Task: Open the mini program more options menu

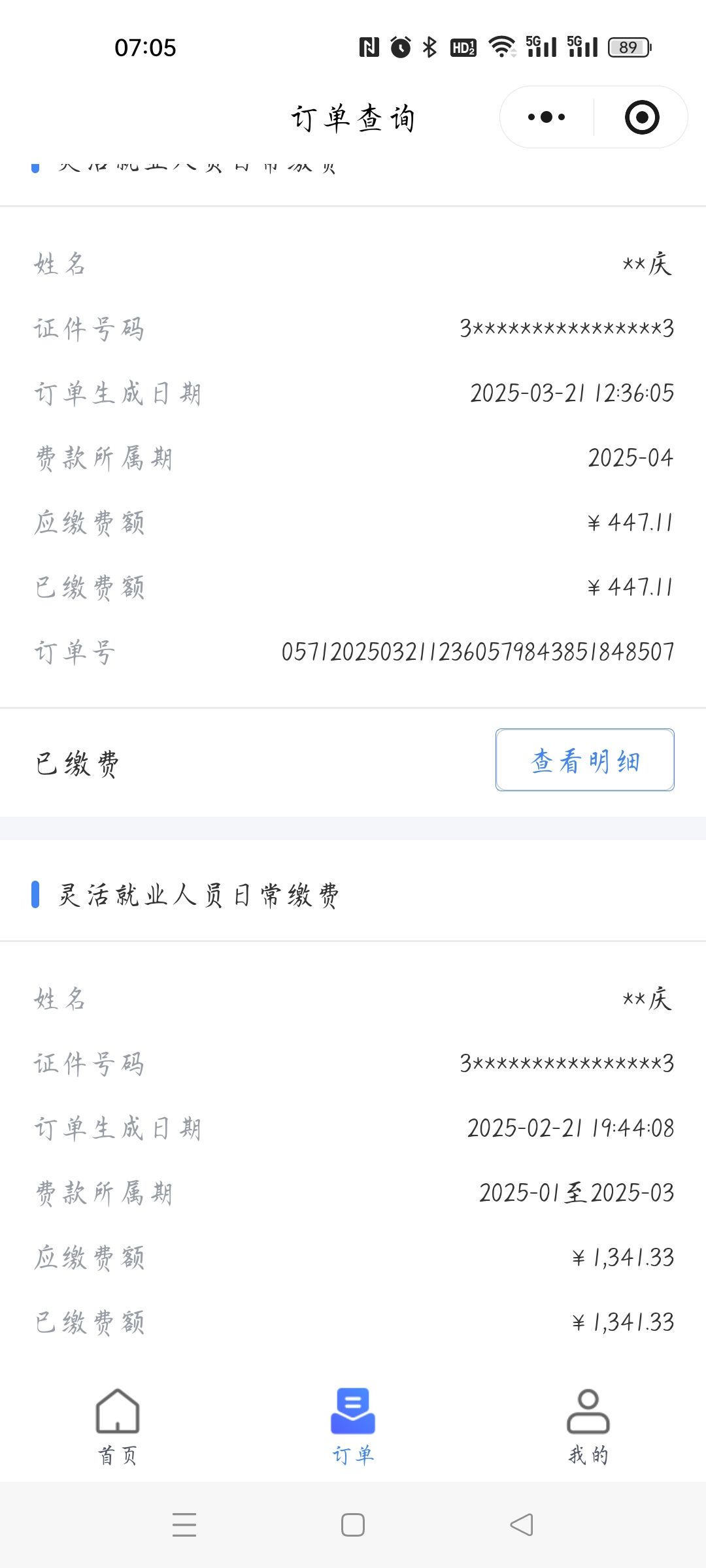Action: tap(546, 118)
